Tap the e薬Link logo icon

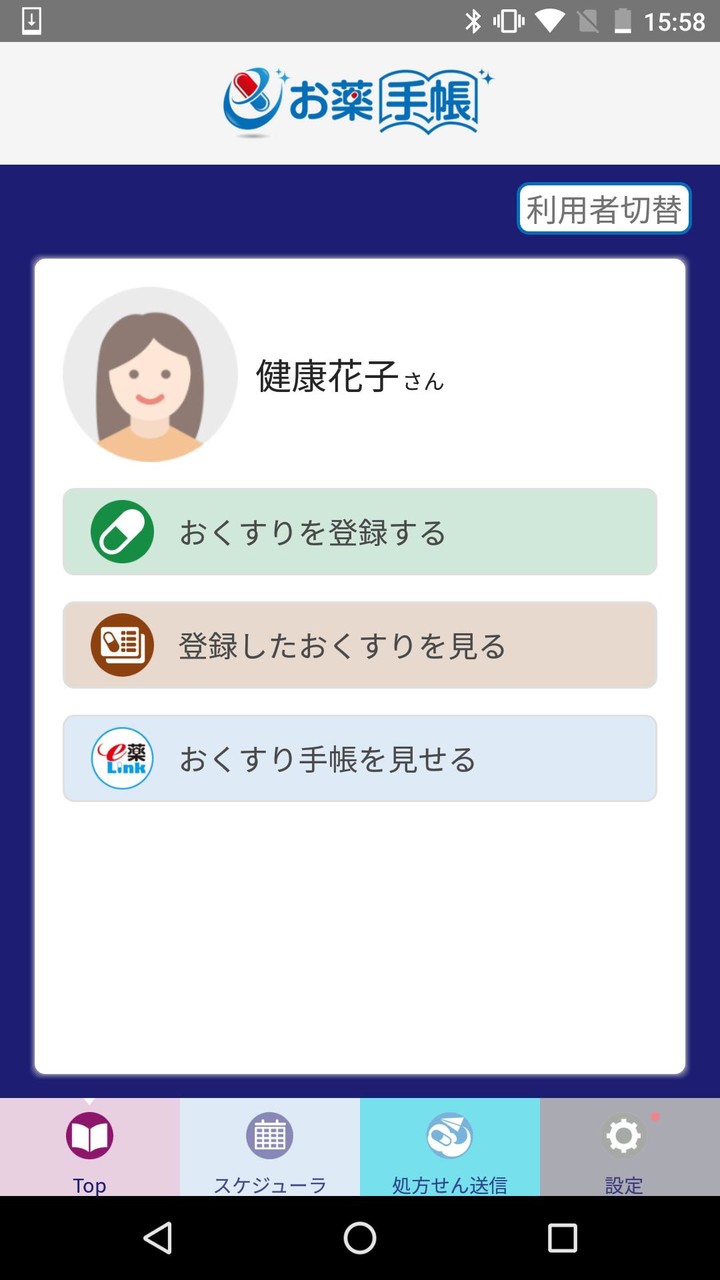point(122,758)
